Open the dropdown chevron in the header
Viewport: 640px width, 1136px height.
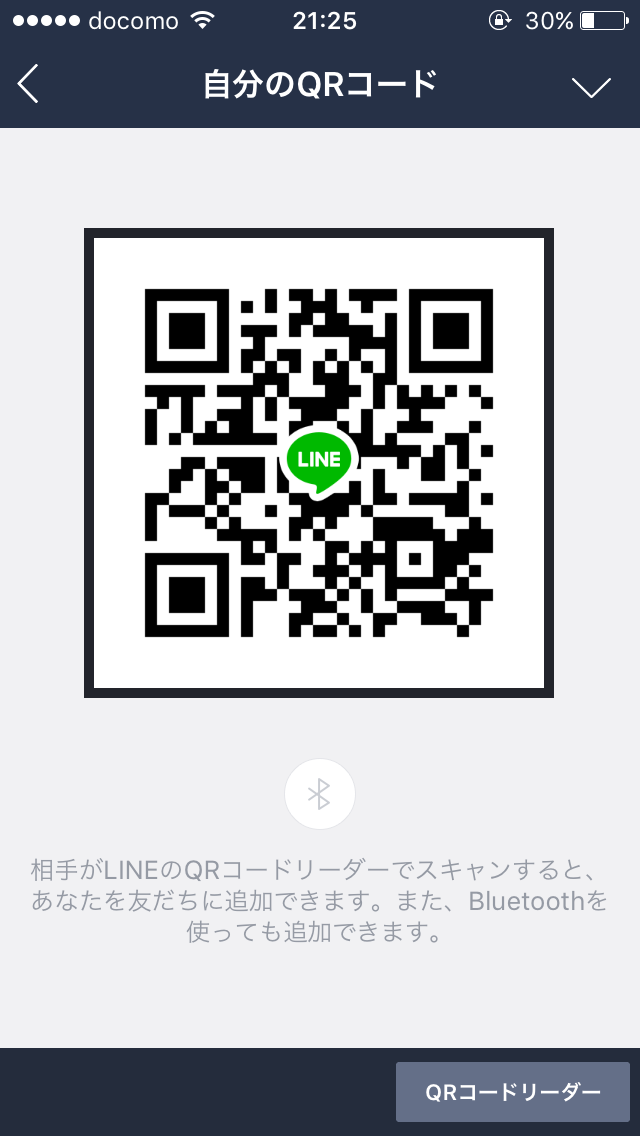click(x=591, y=87)
